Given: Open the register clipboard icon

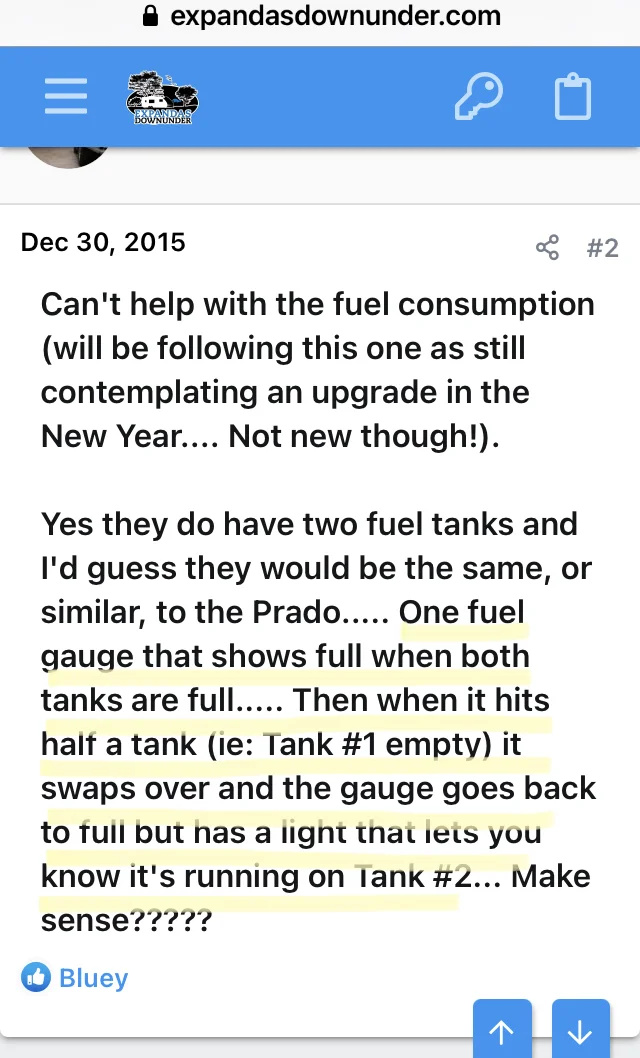Looking at the screenshot, I should point(572,98).
